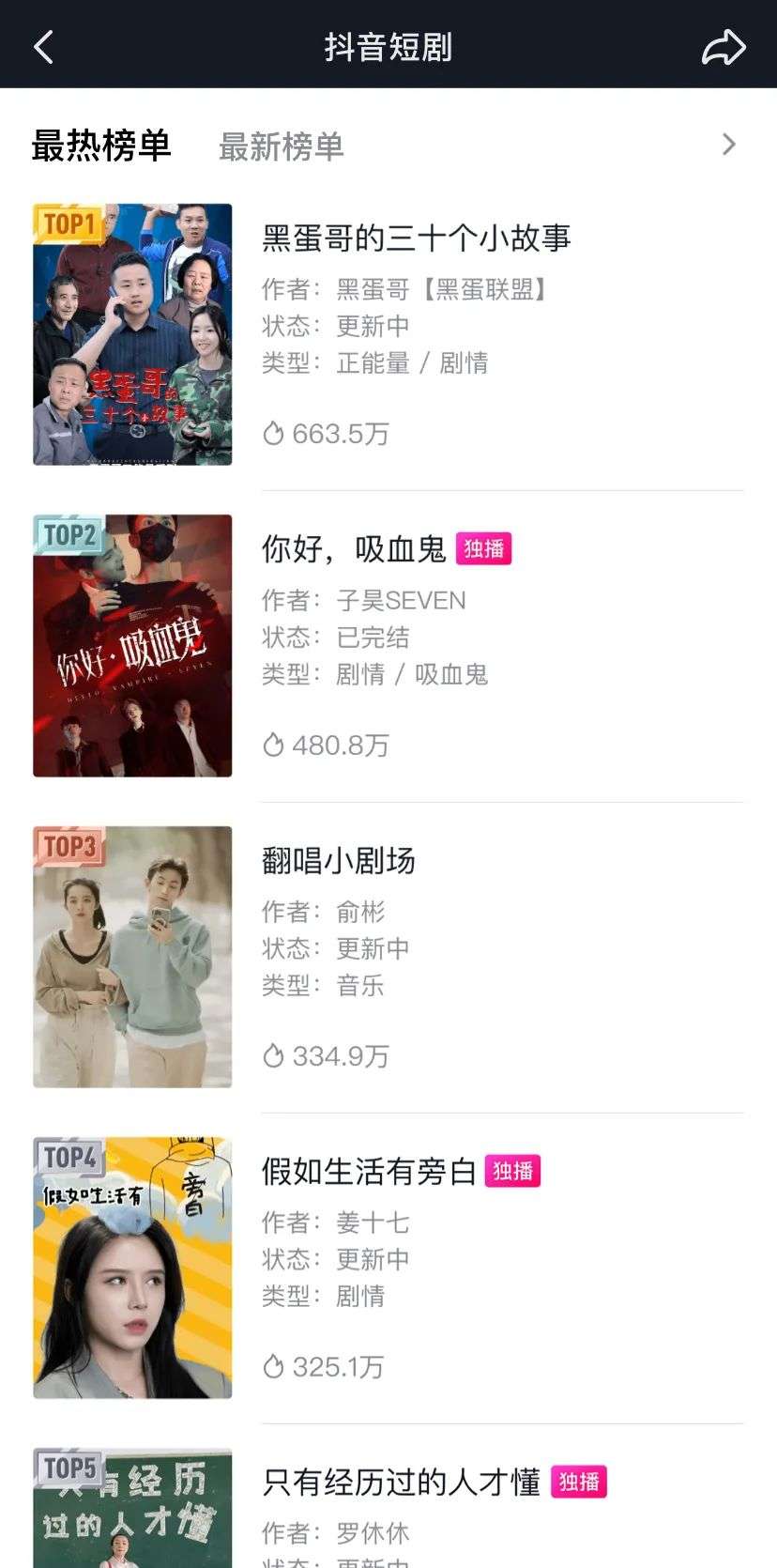Open 黑蛋哥的三十个小故事 drama
Screen dimensions: 777x1568
pyautogui.click(x=416, y=238)
